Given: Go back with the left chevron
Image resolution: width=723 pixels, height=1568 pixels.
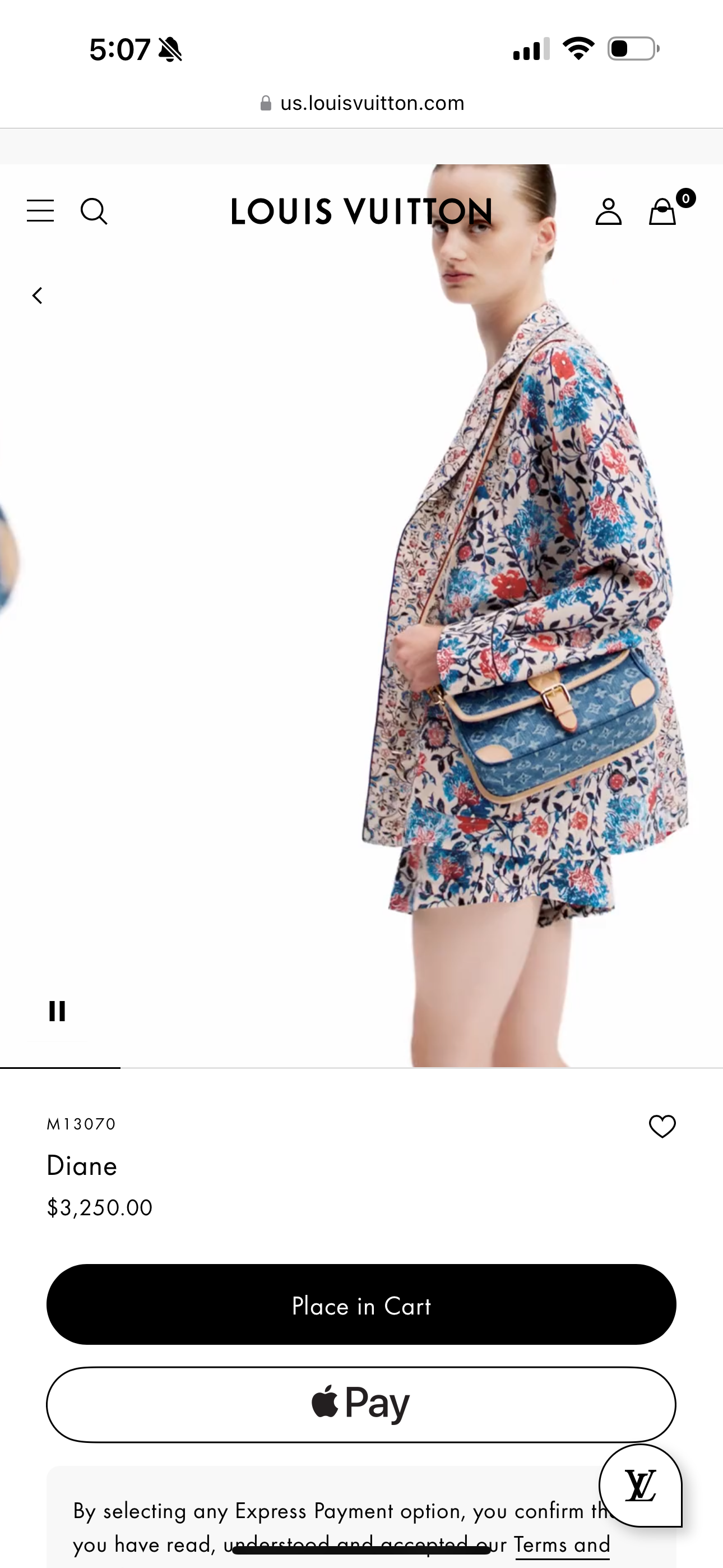Looking at the screenshot, I should (38, 296).
